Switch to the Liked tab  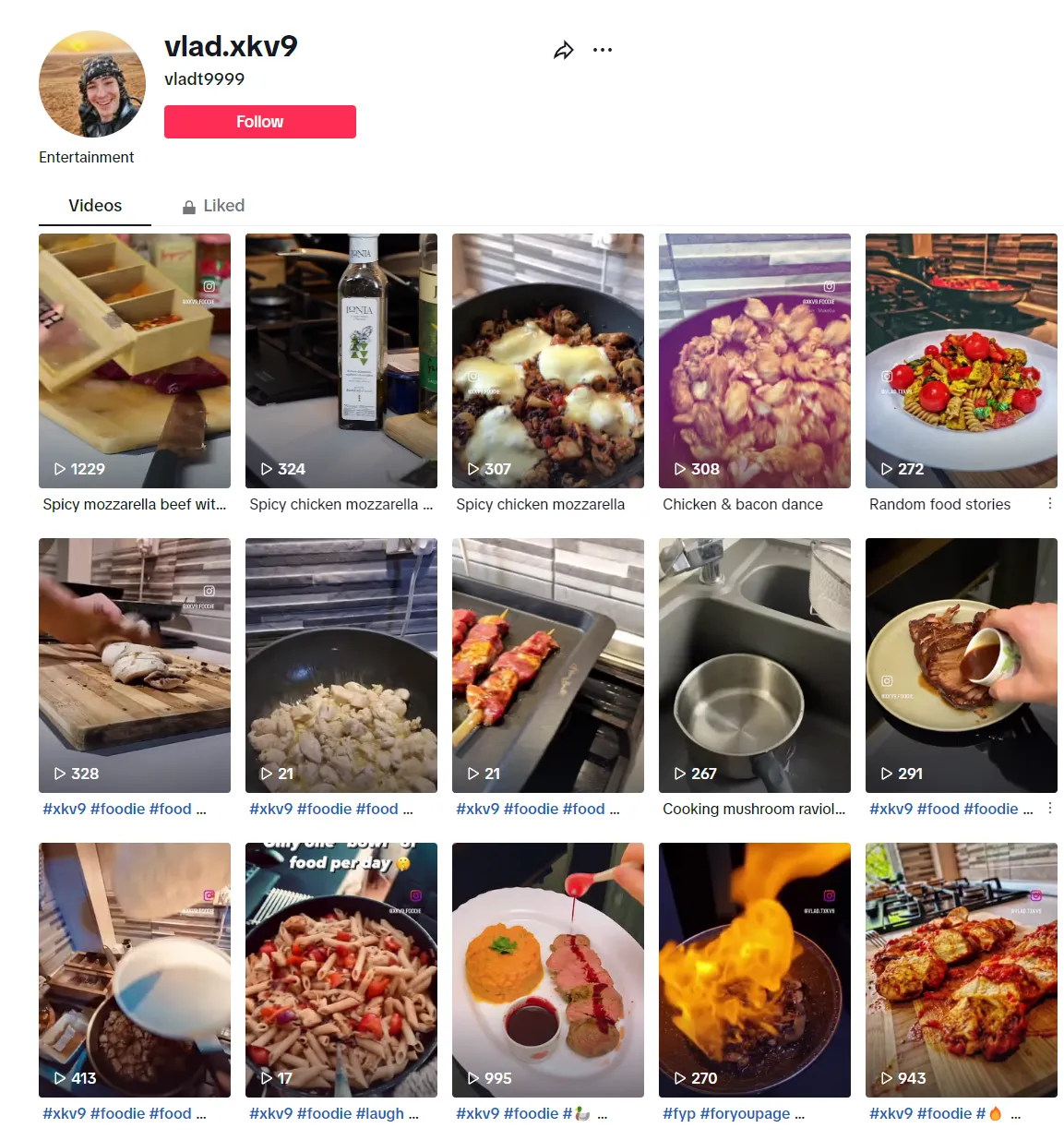click(213, 206)
